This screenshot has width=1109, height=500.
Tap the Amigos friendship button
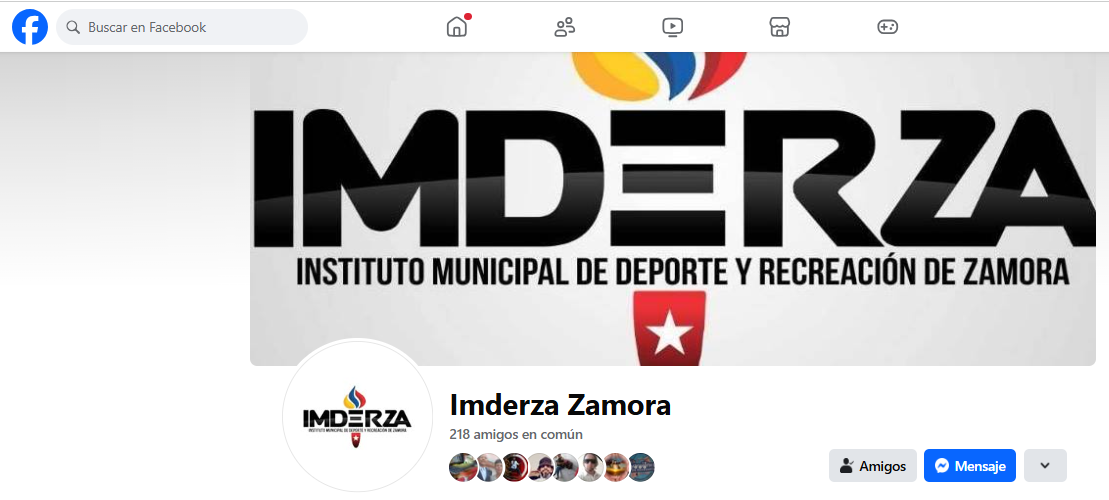[x=873, y=466]
